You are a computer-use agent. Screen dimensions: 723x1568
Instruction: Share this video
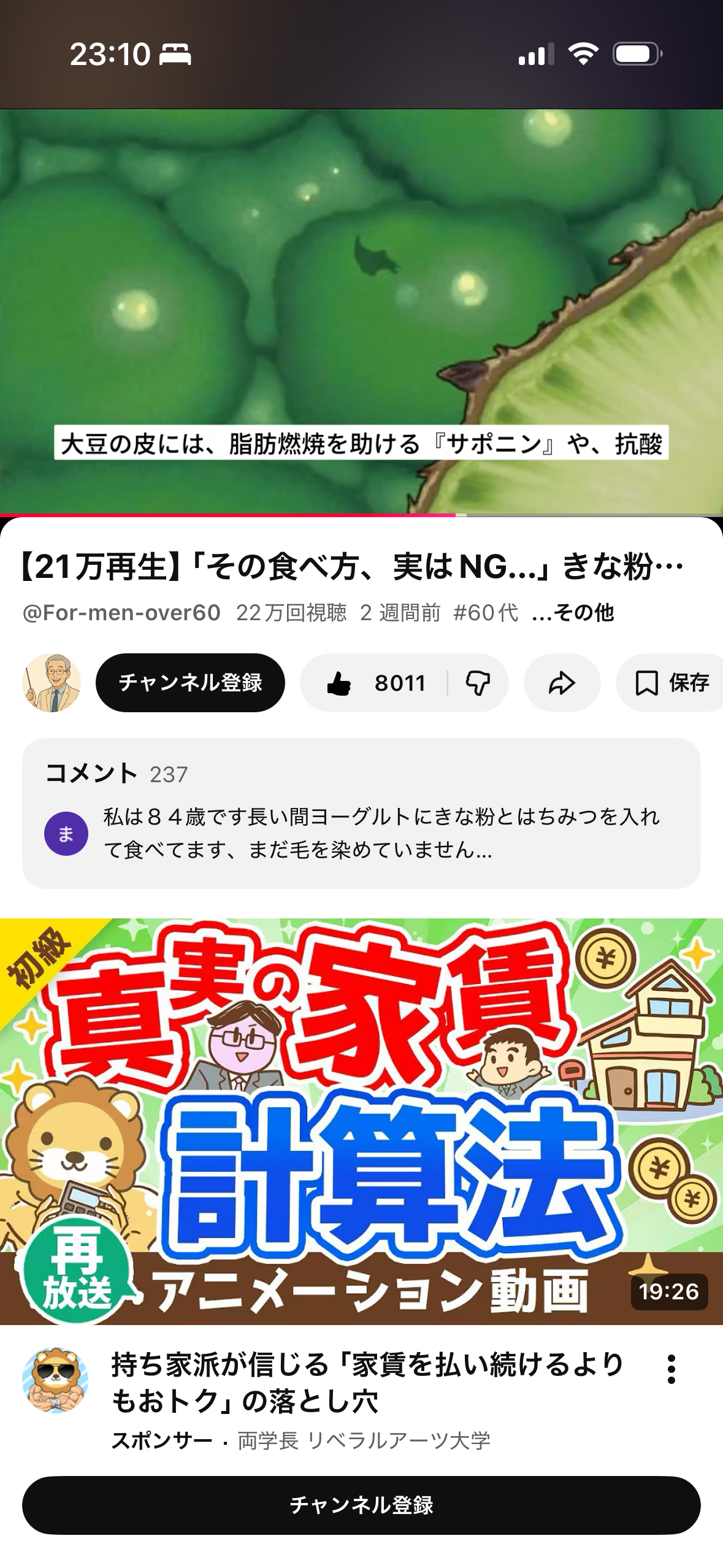(562, 683)
